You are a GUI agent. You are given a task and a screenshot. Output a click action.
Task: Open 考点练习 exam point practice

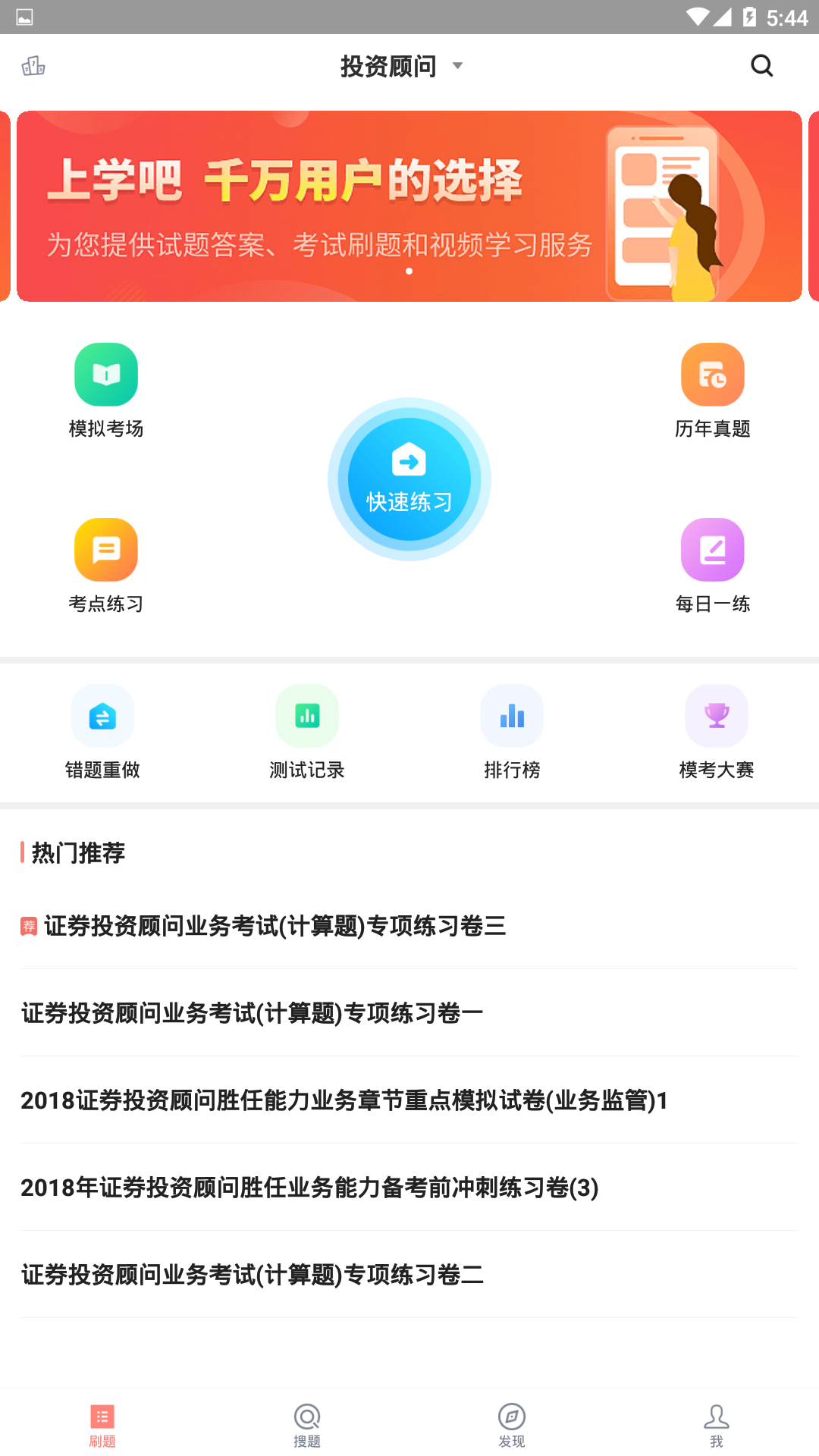pos(106,565)
